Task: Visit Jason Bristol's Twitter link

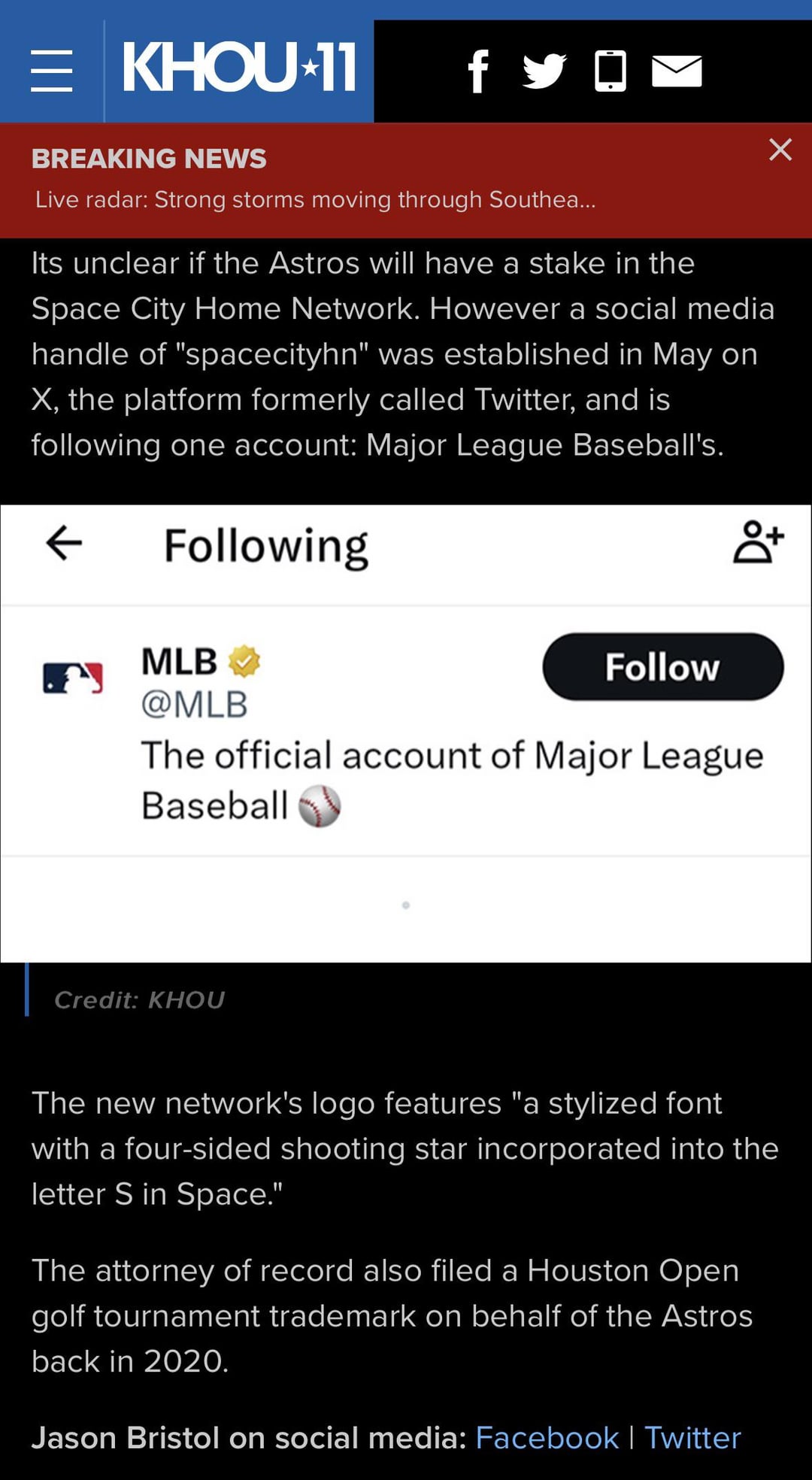Action: (692, 1437)
